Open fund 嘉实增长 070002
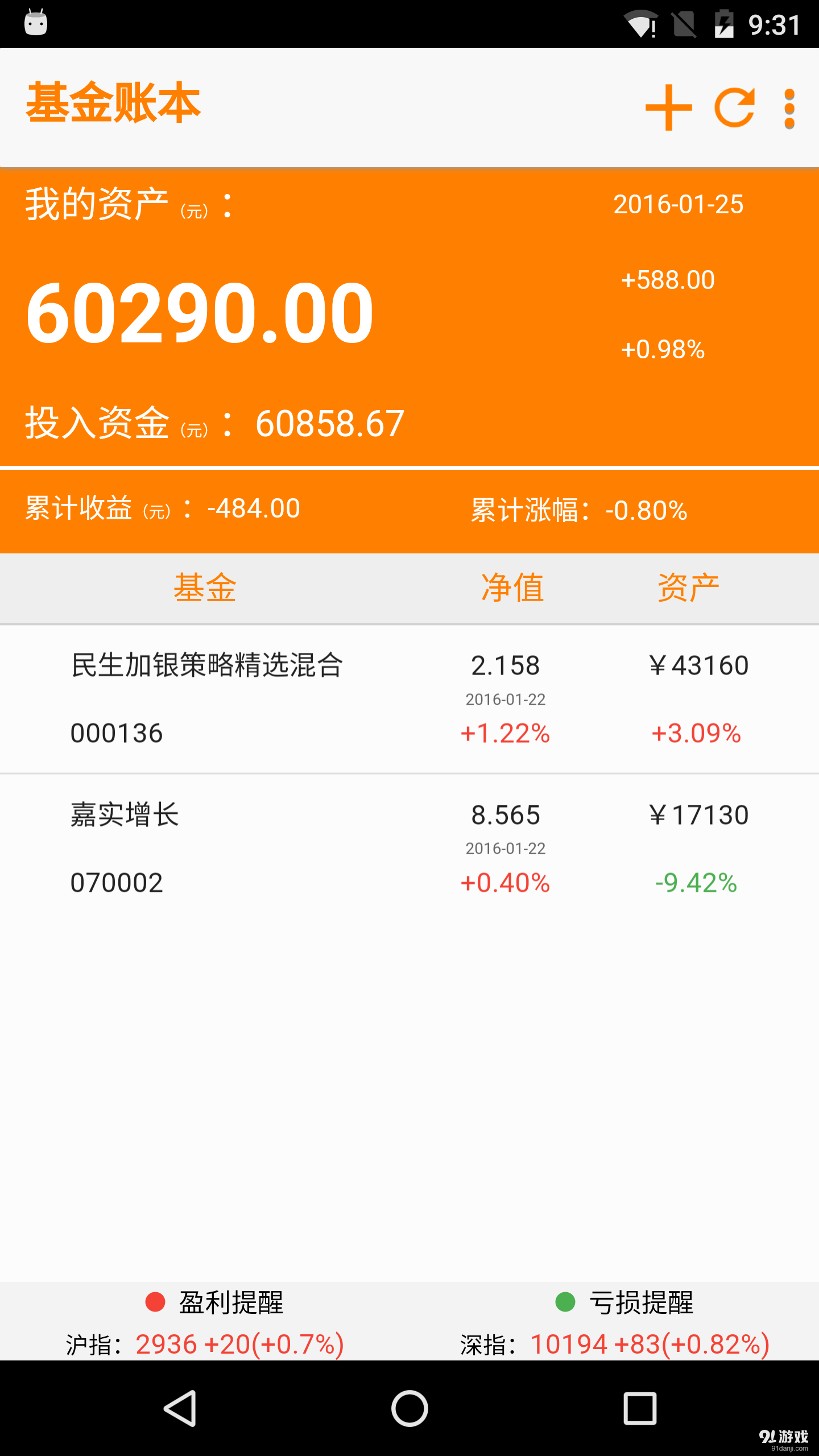 pos(409,848)
